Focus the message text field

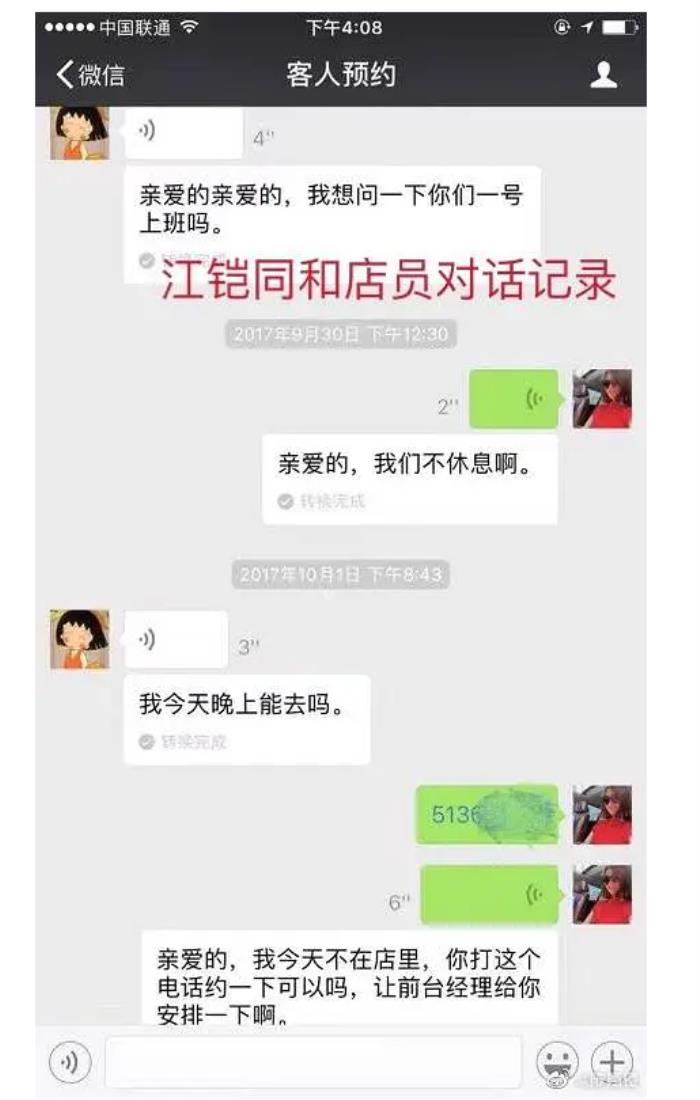coord(313,1062)
